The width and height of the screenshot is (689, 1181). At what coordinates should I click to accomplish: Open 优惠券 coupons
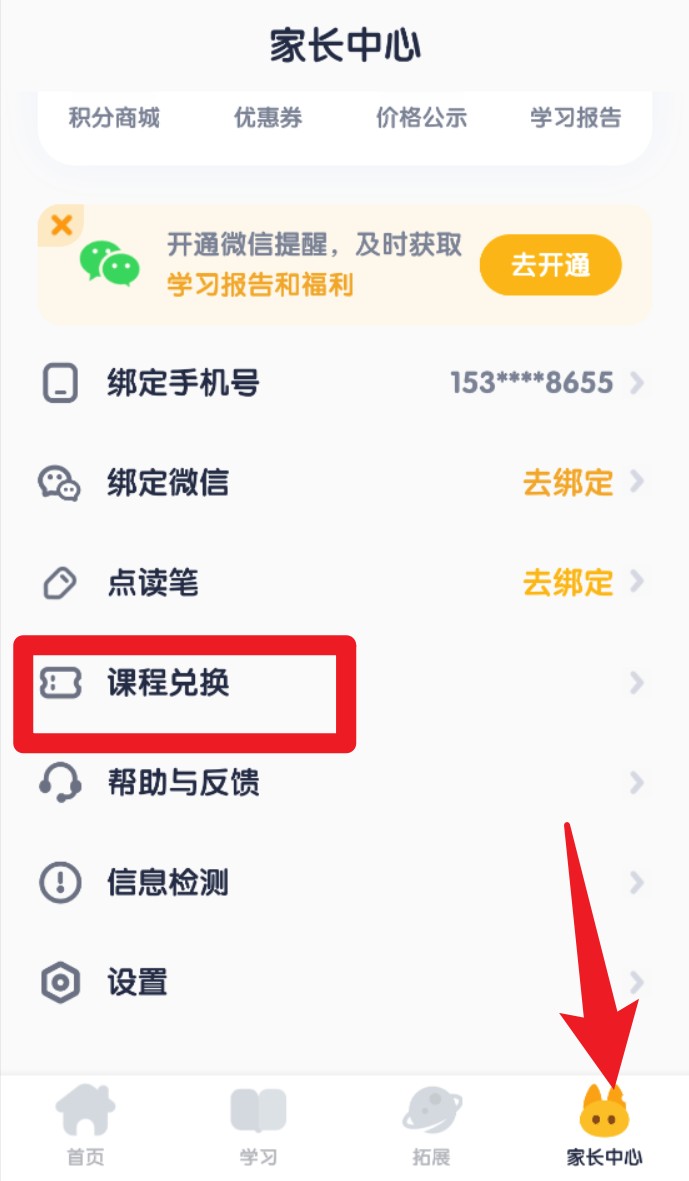(x=268, y=118)
